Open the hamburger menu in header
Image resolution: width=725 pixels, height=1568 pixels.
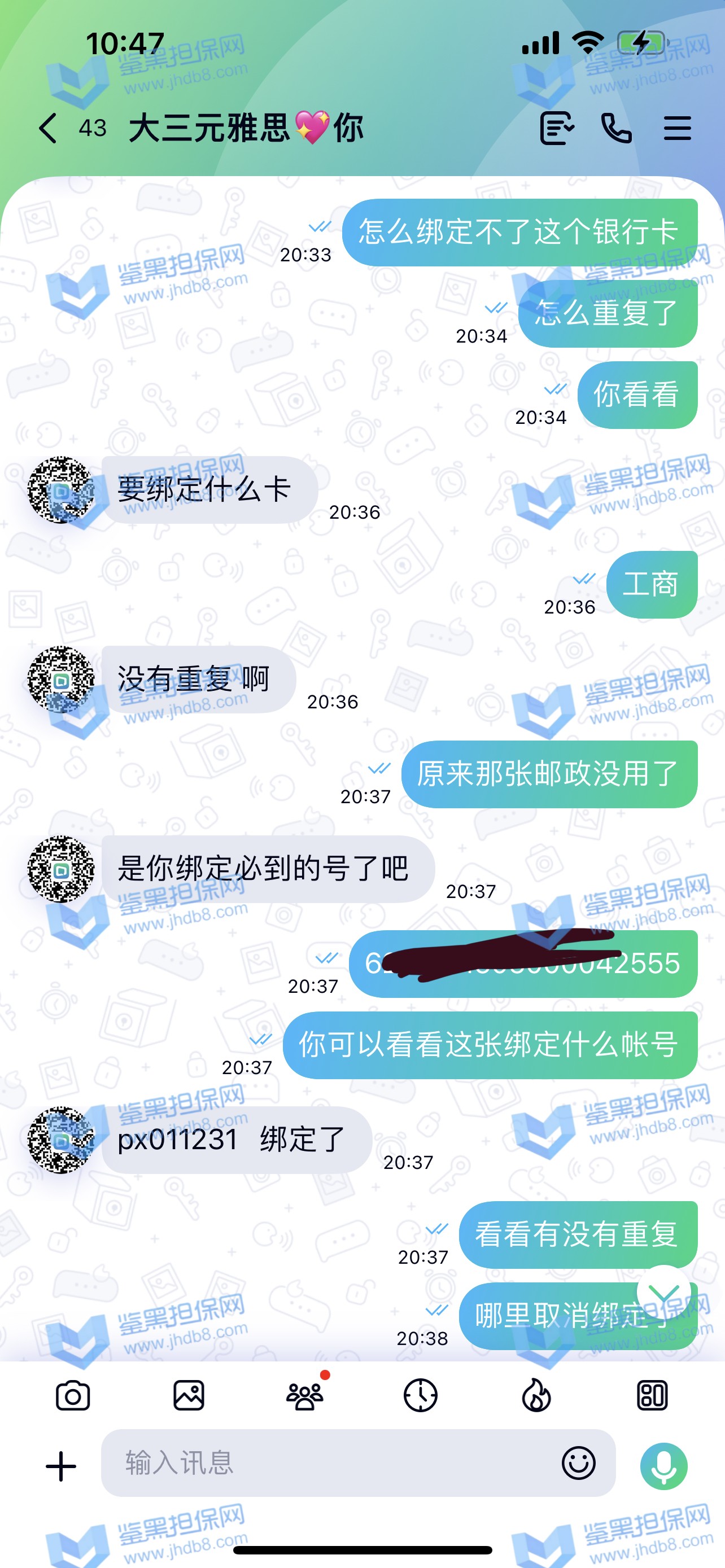pyautogui.click(x=677, y=129)
